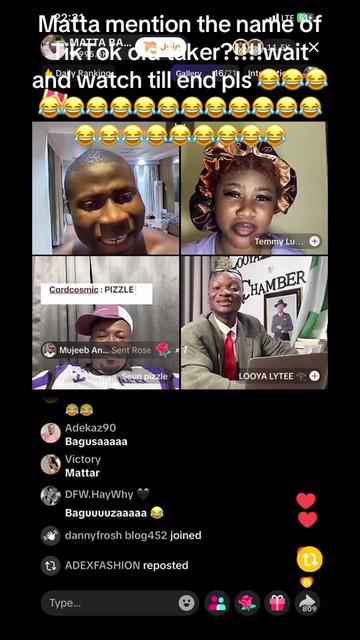Screen dimensions: 360x640
Task: Open the guests/co-host icon
Action: click(217, 603)
